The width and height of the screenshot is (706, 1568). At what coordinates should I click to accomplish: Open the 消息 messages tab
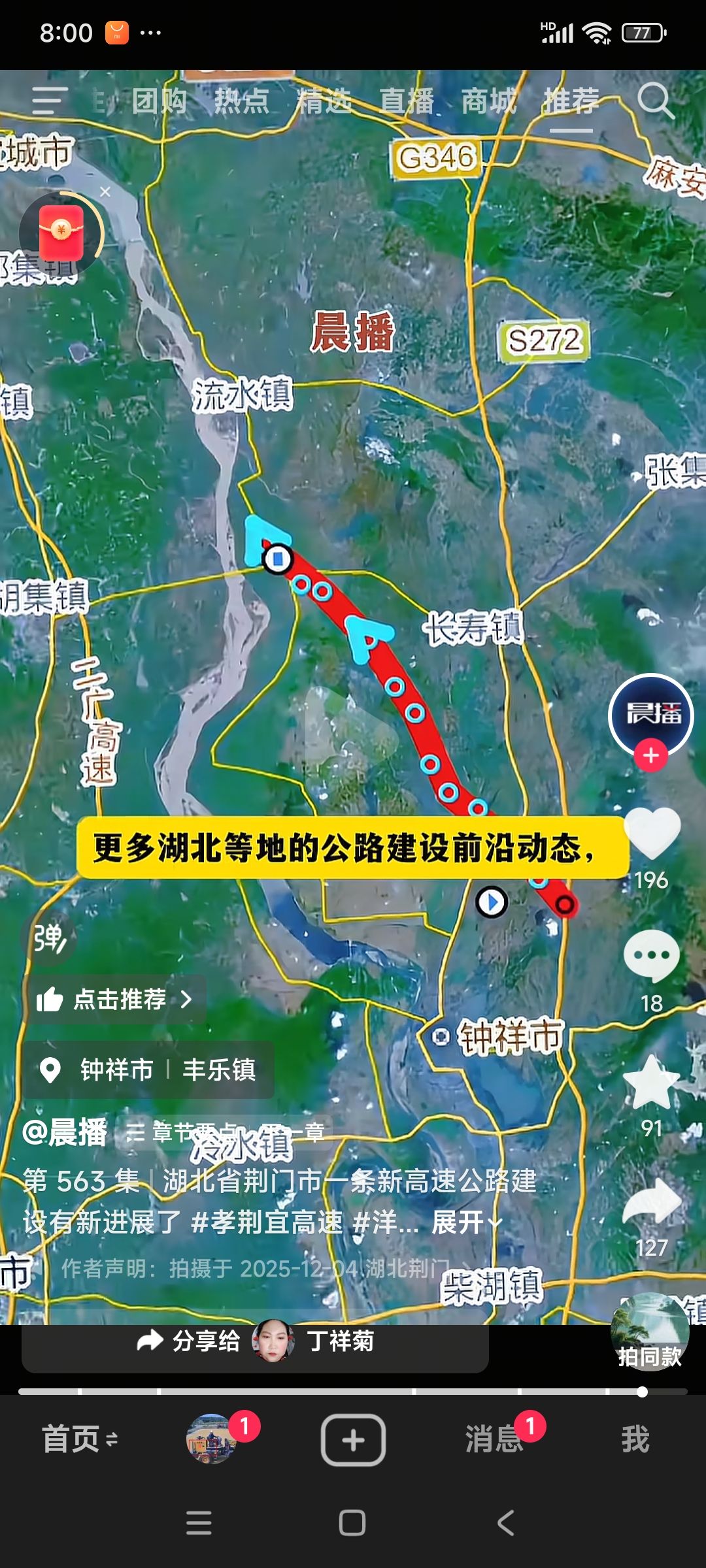pos(494,1440)
